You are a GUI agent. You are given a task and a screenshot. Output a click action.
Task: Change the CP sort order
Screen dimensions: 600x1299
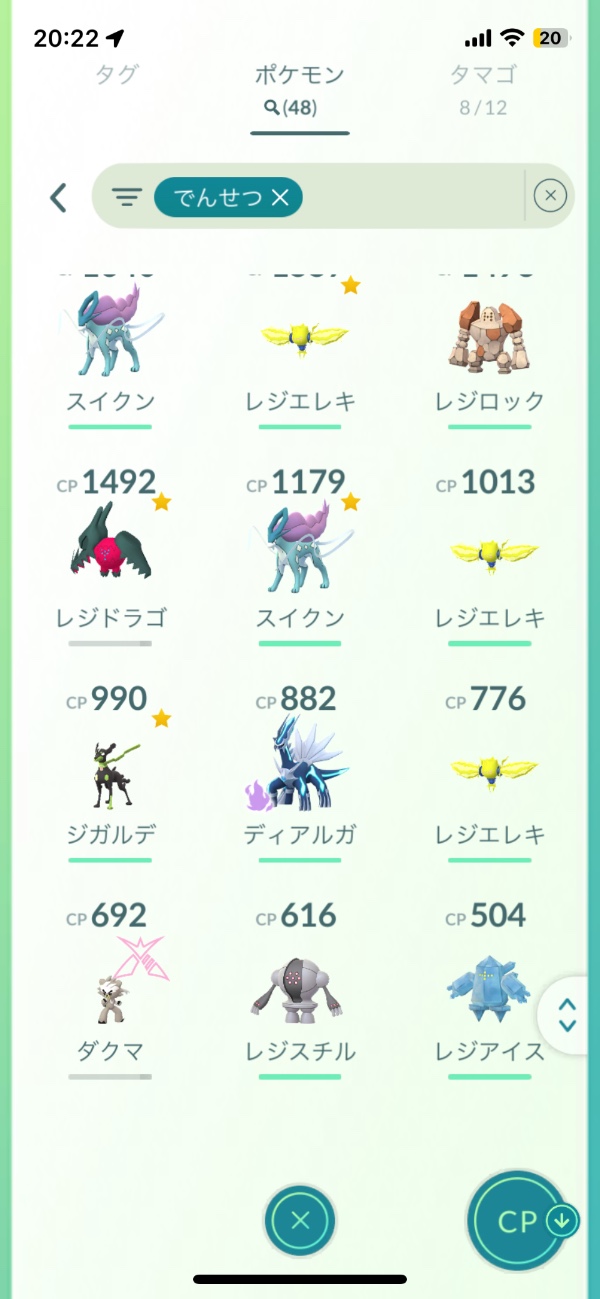point(519,1221)
